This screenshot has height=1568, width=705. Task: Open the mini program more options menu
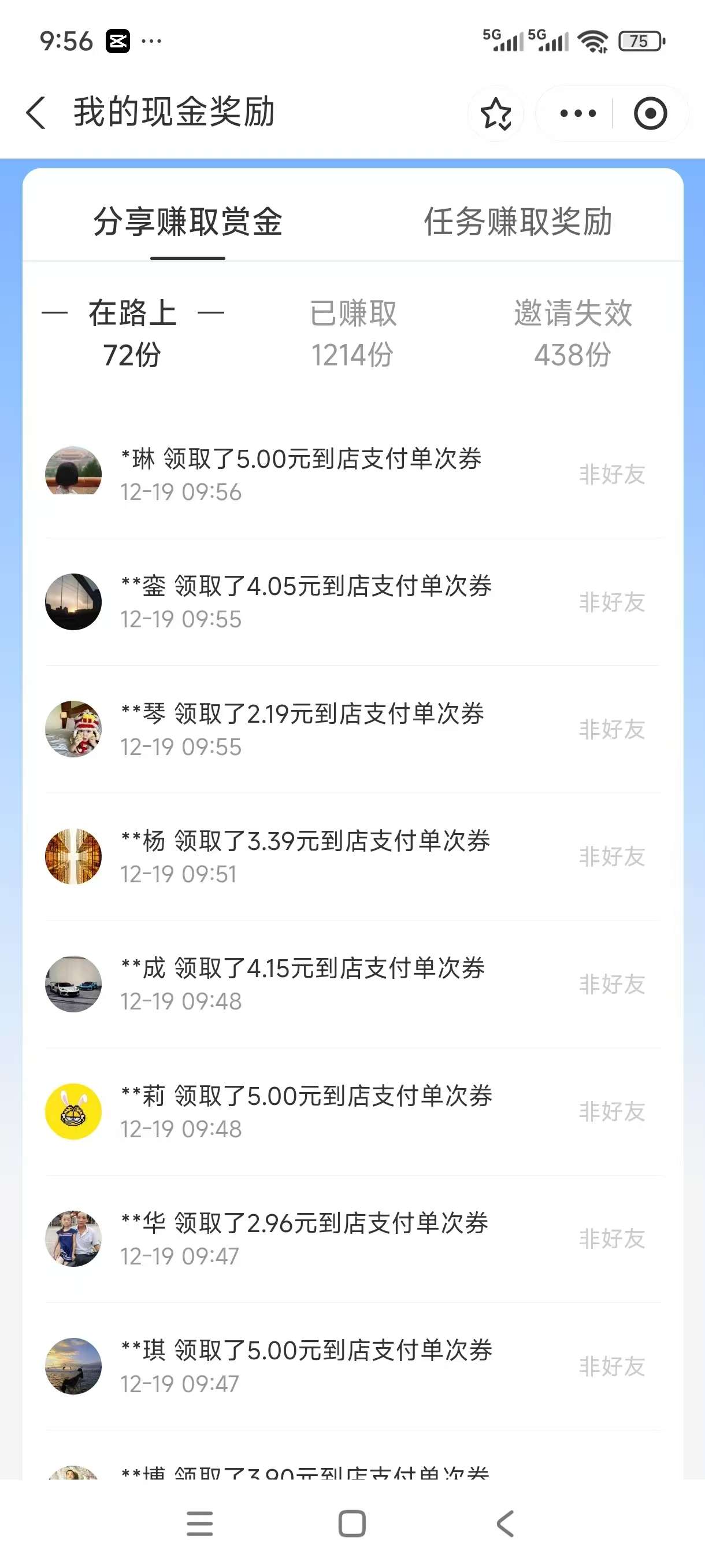578,113
